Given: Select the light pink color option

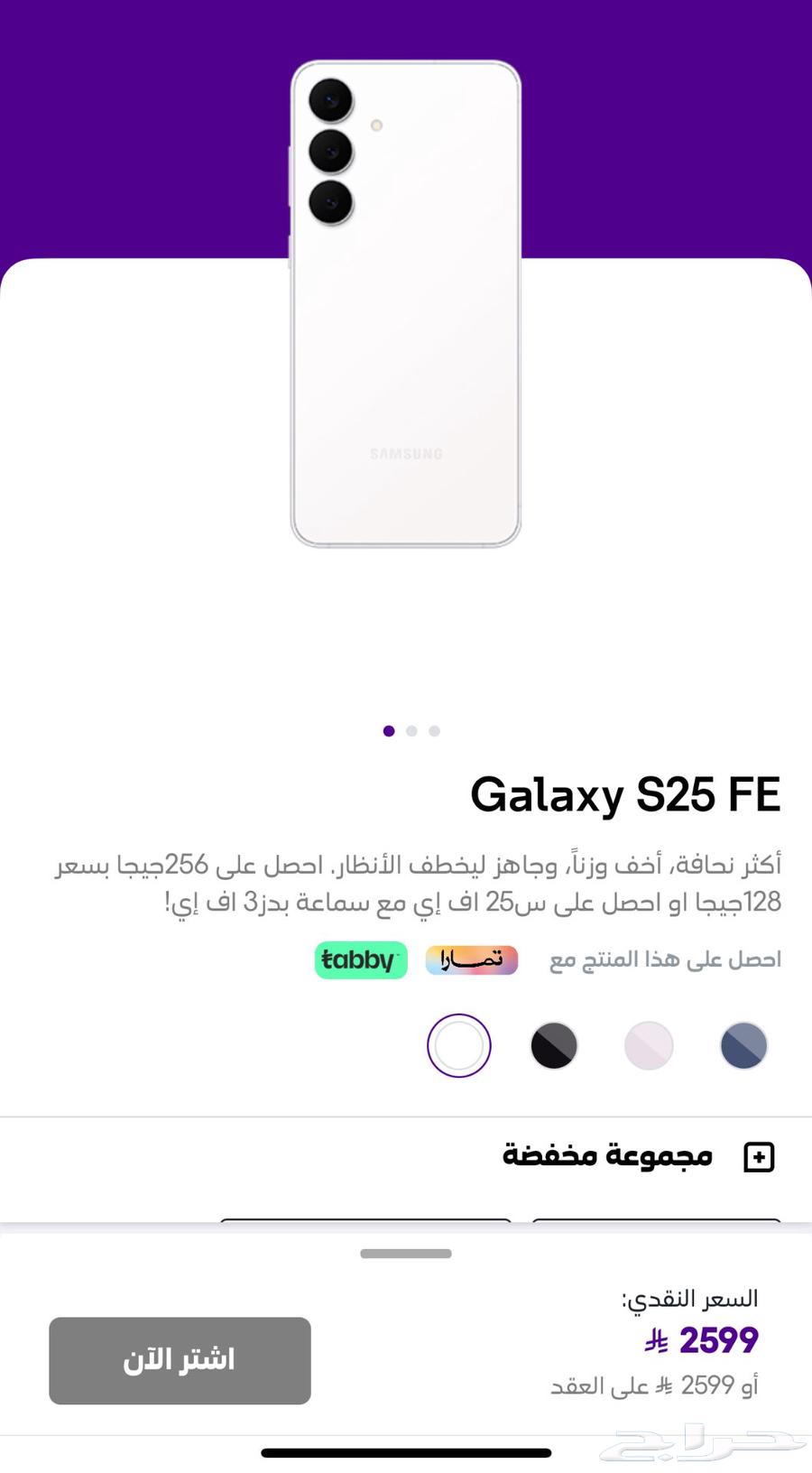Looking at the screenshot, I should [649, 1044].
